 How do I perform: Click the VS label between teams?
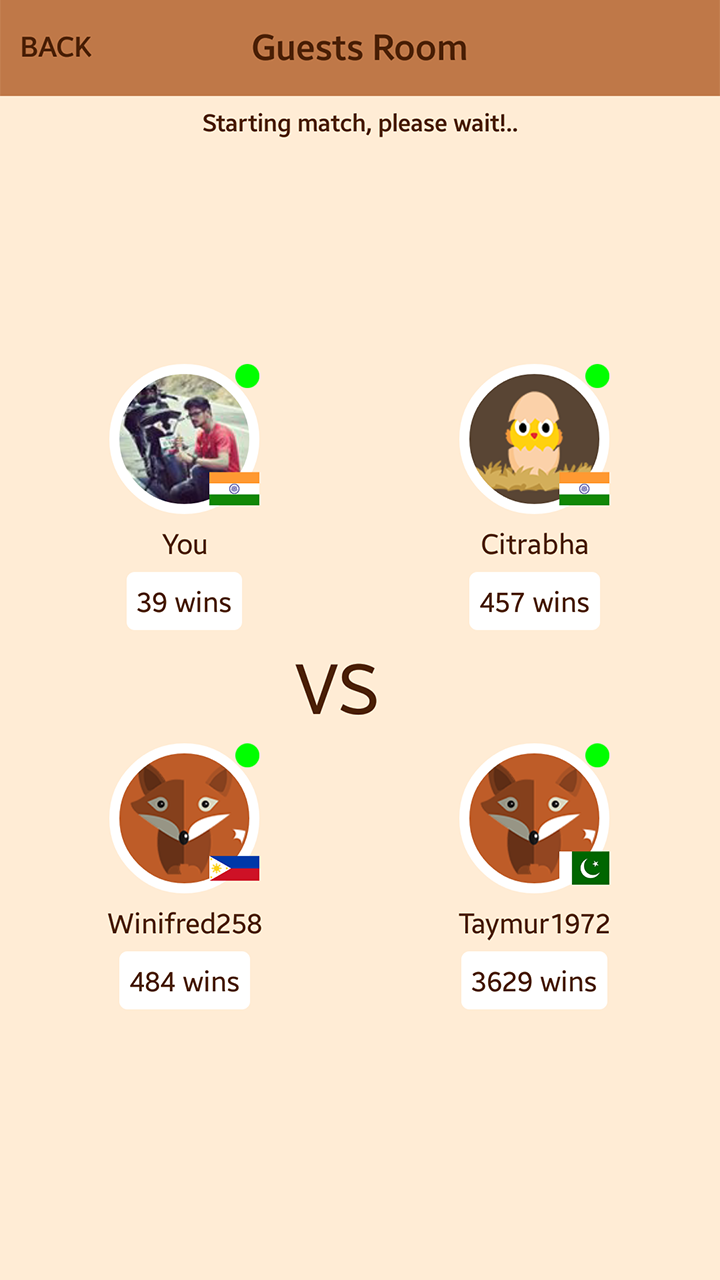tap(337, 686)
